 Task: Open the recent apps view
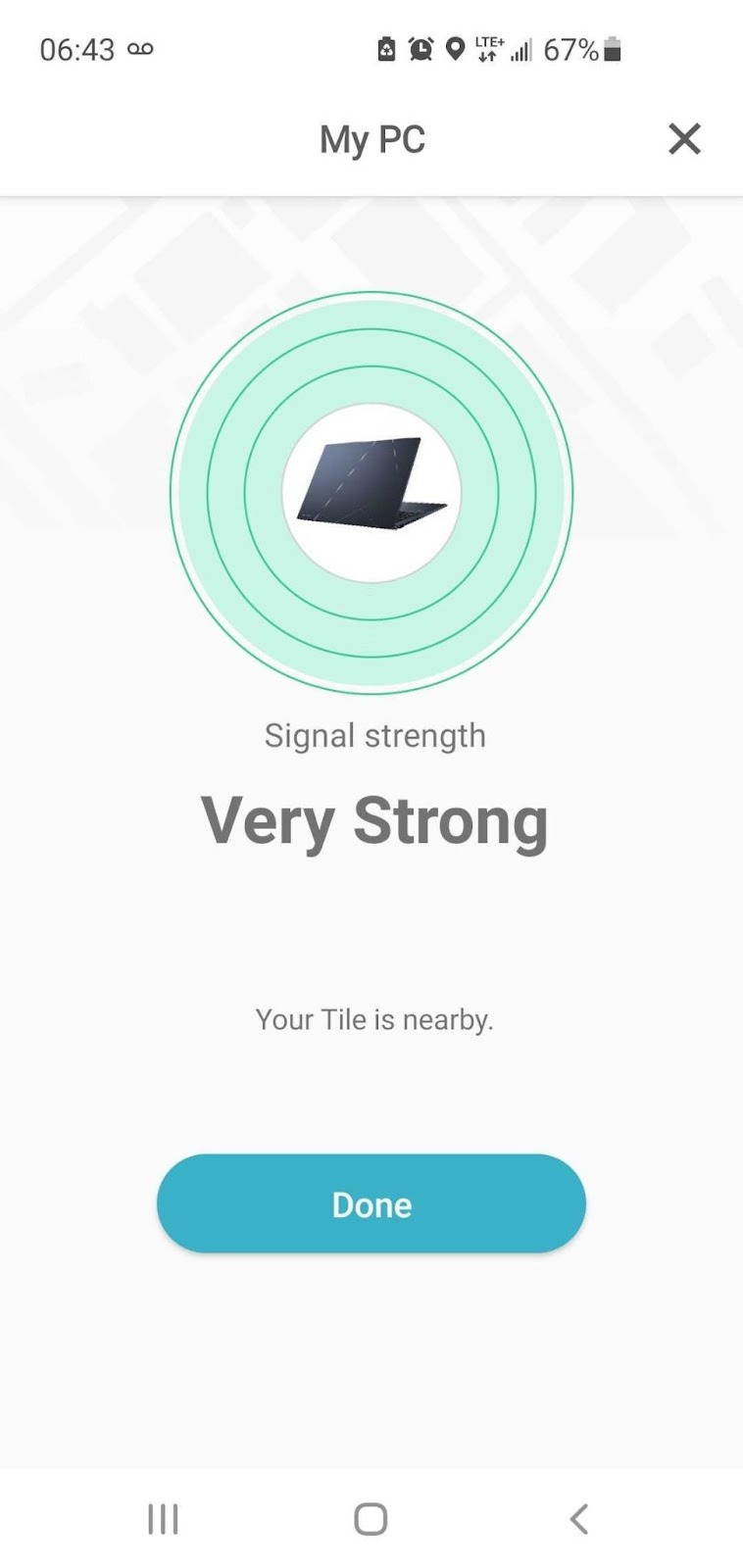[163, 1519]
